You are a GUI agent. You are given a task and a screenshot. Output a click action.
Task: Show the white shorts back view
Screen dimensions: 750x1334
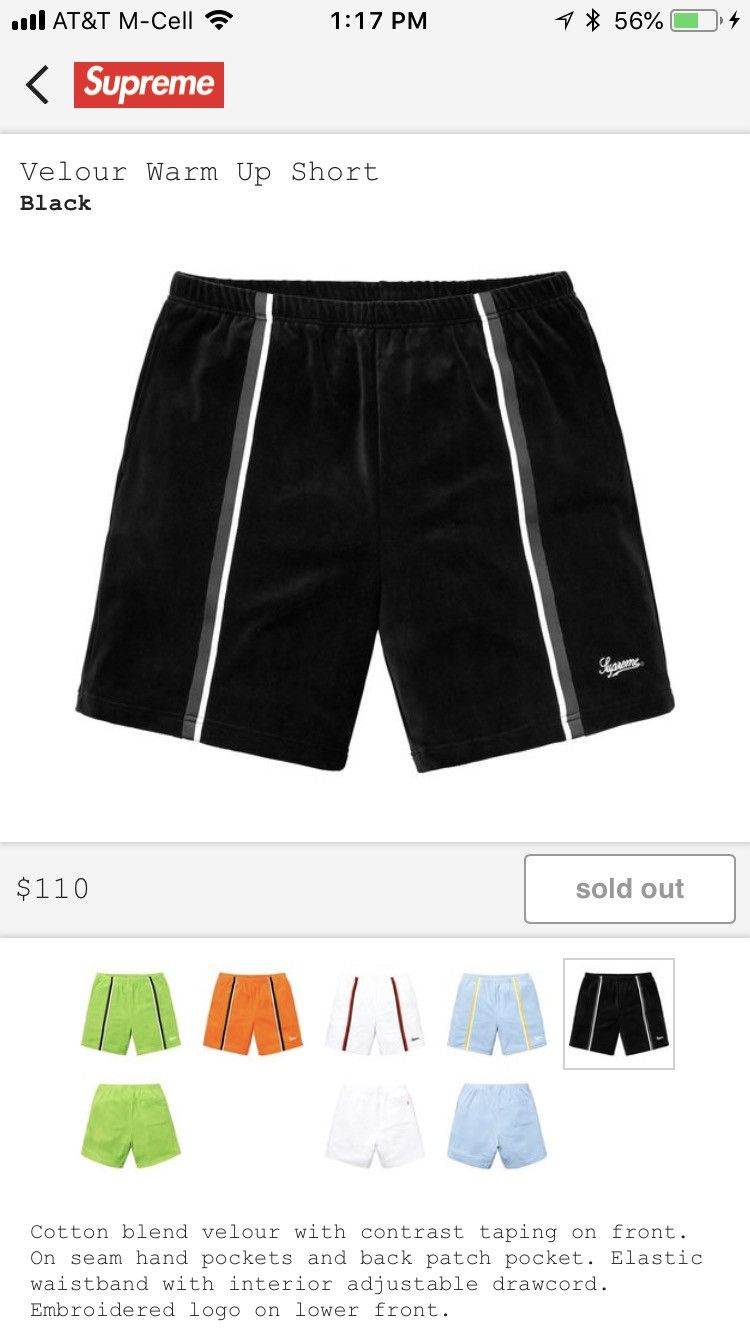pyautogui.click(x=375, y=1125)
